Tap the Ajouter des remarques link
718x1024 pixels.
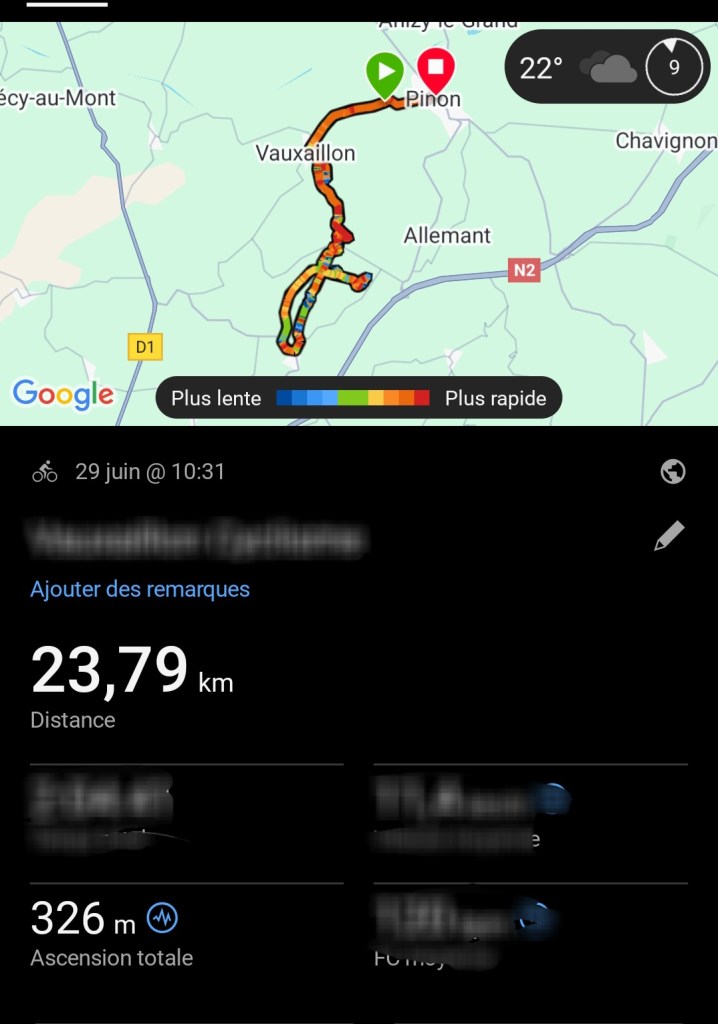[140, 589]
